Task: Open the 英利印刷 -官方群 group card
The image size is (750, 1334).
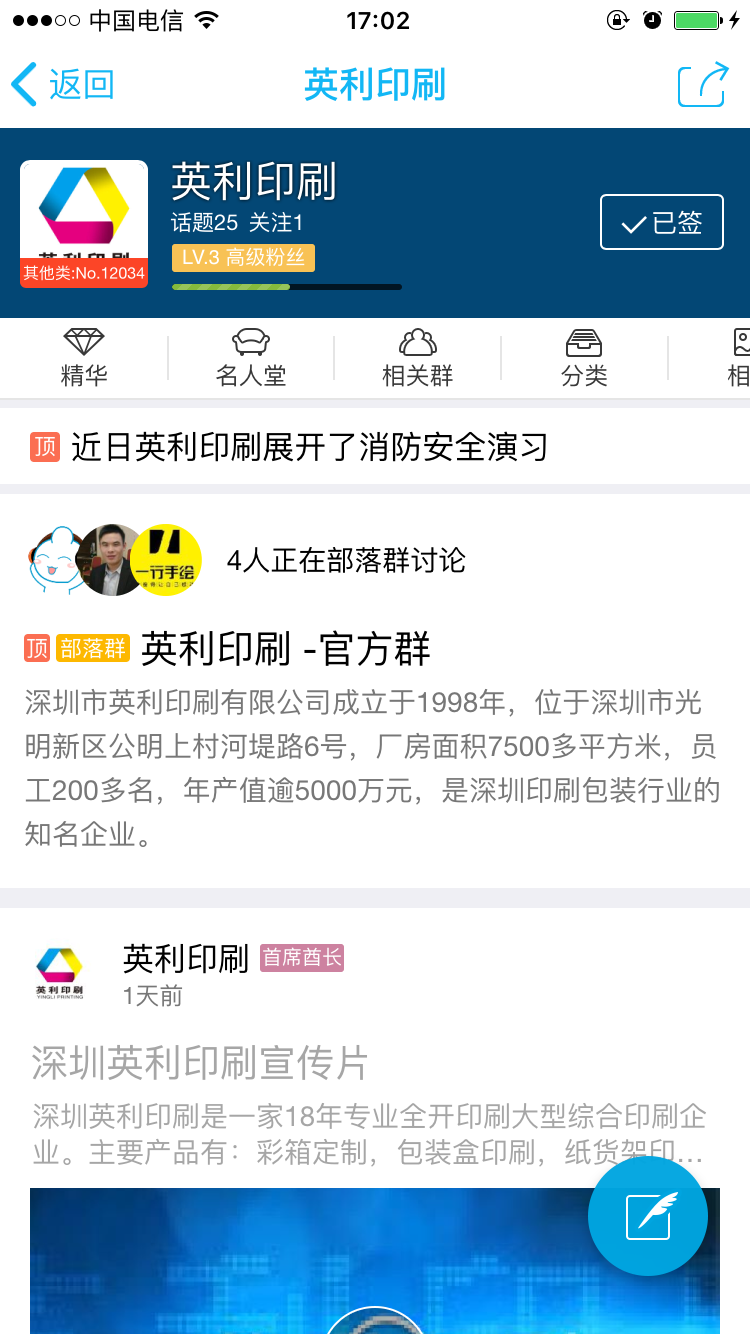Action: [285, 650]
